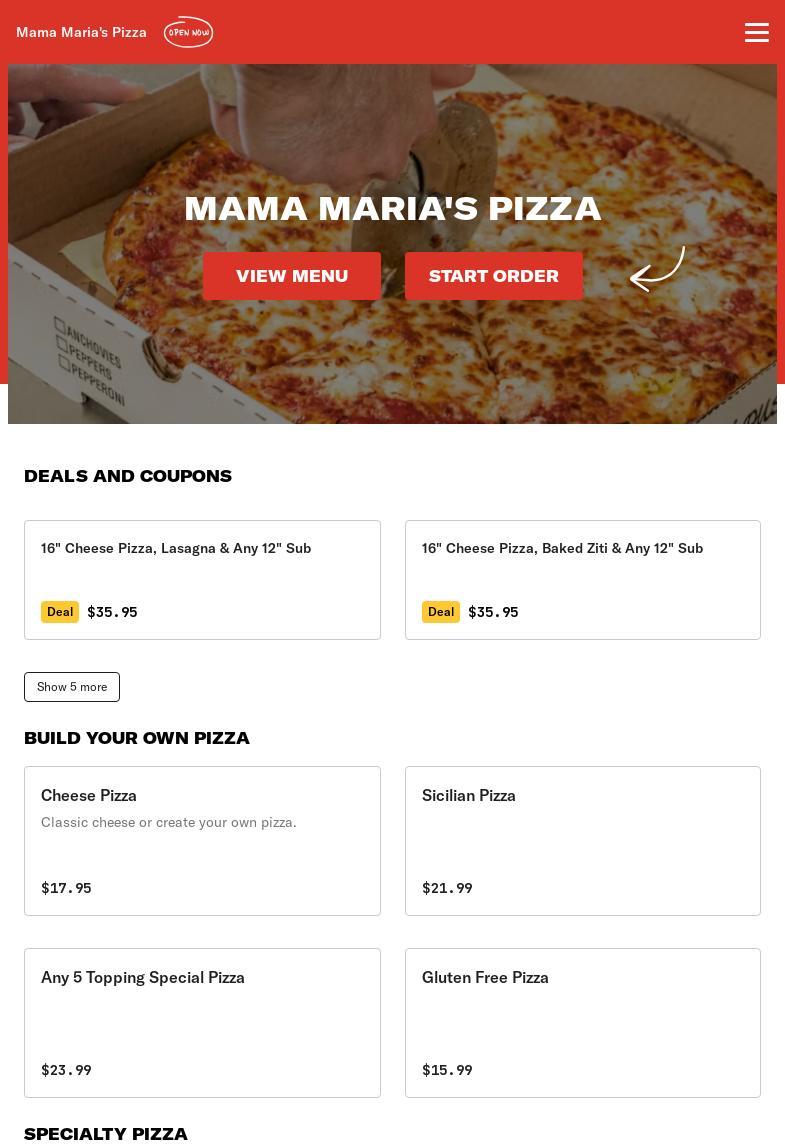Open the hamburger menu
The height and width of the screenshot is (1145, 785).
[x=756, y=32]
